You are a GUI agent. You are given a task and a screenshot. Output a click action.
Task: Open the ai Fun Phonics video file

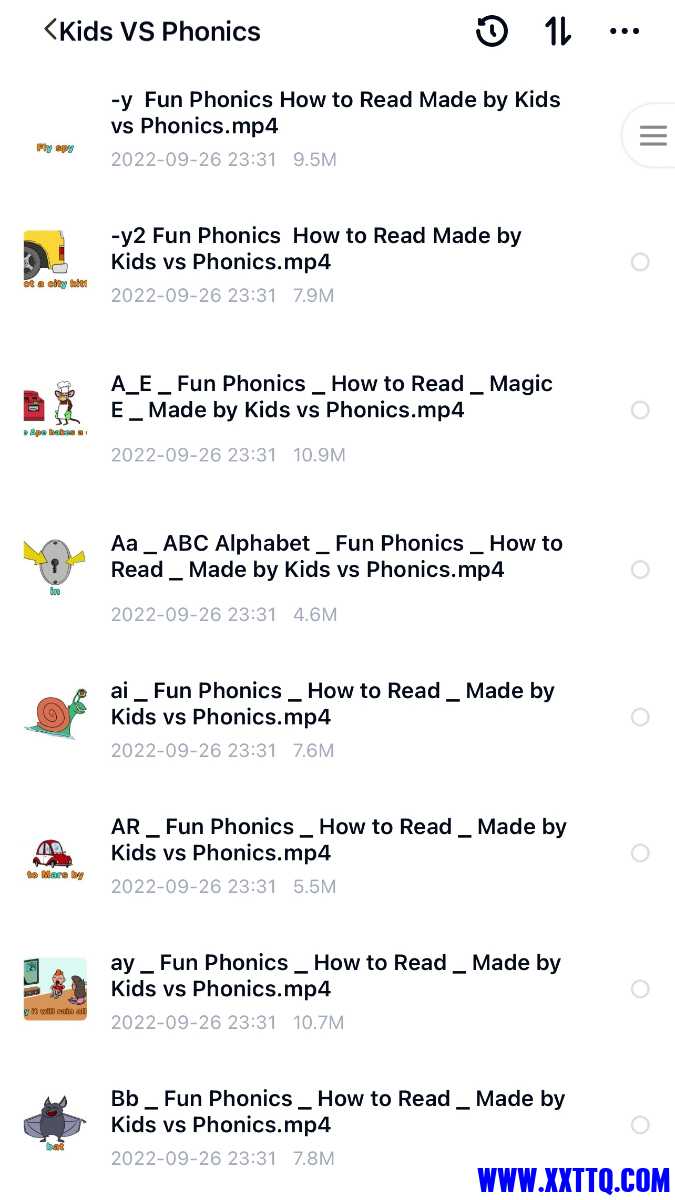click(x=332, y=704)
